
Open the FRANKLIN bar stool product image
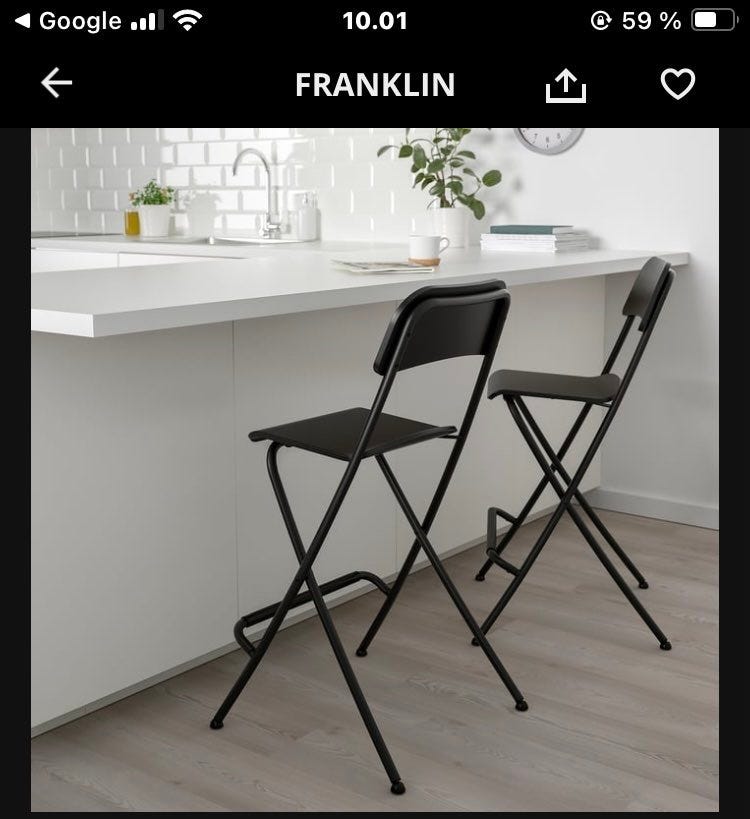pyautogui.click(x=375, y=468)
